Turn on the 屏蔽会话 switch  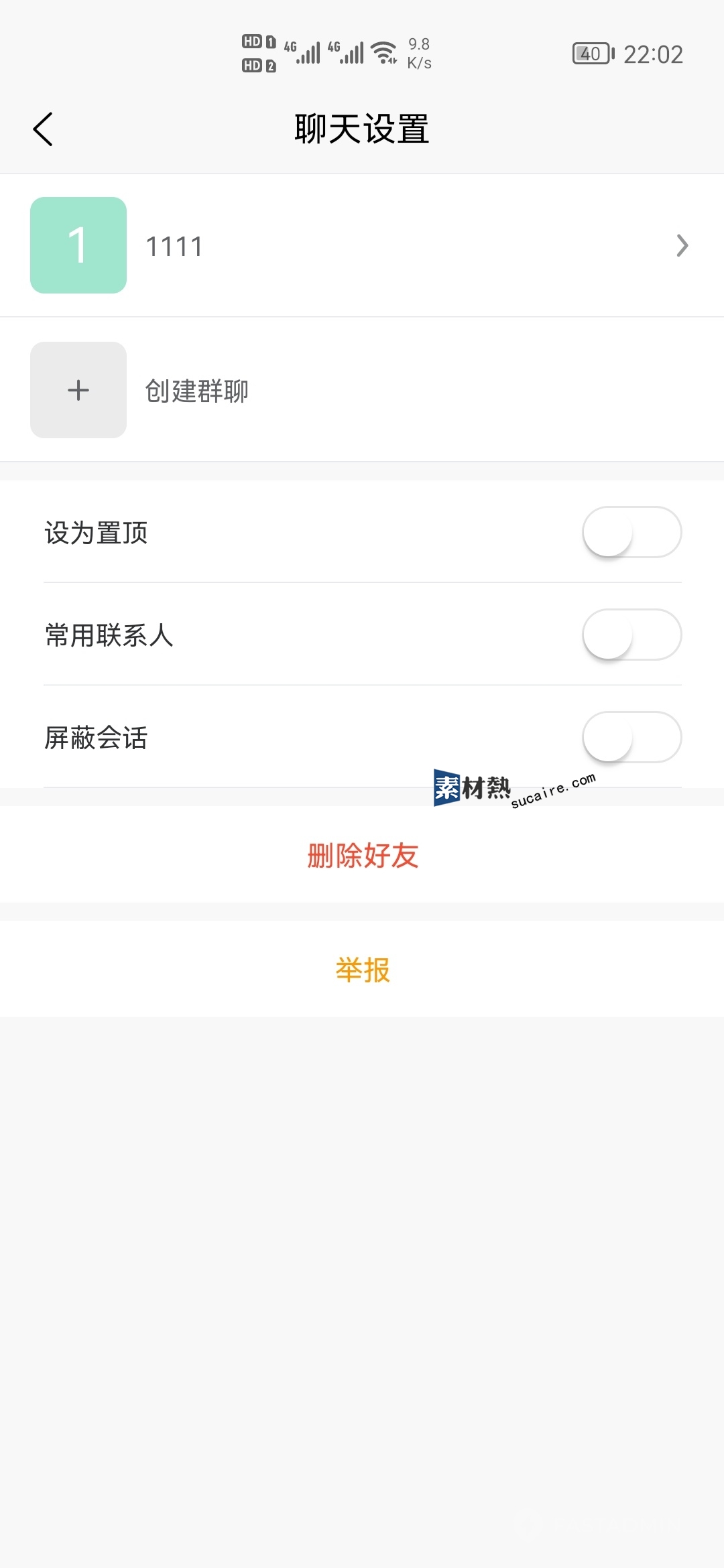(631, 738)
